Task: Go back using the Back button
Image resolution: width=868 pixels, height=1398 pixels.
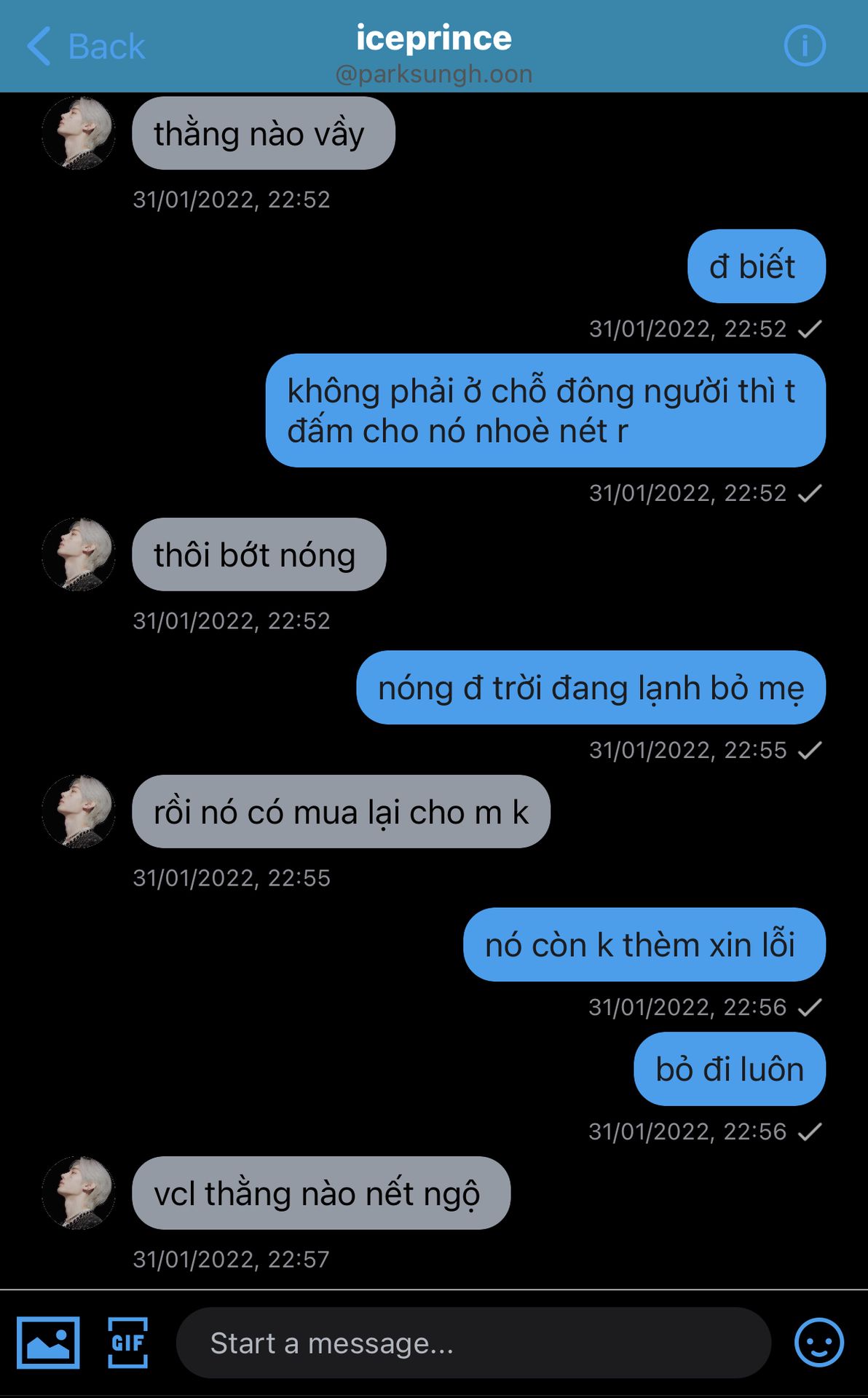Action: (x=86, y=47)
